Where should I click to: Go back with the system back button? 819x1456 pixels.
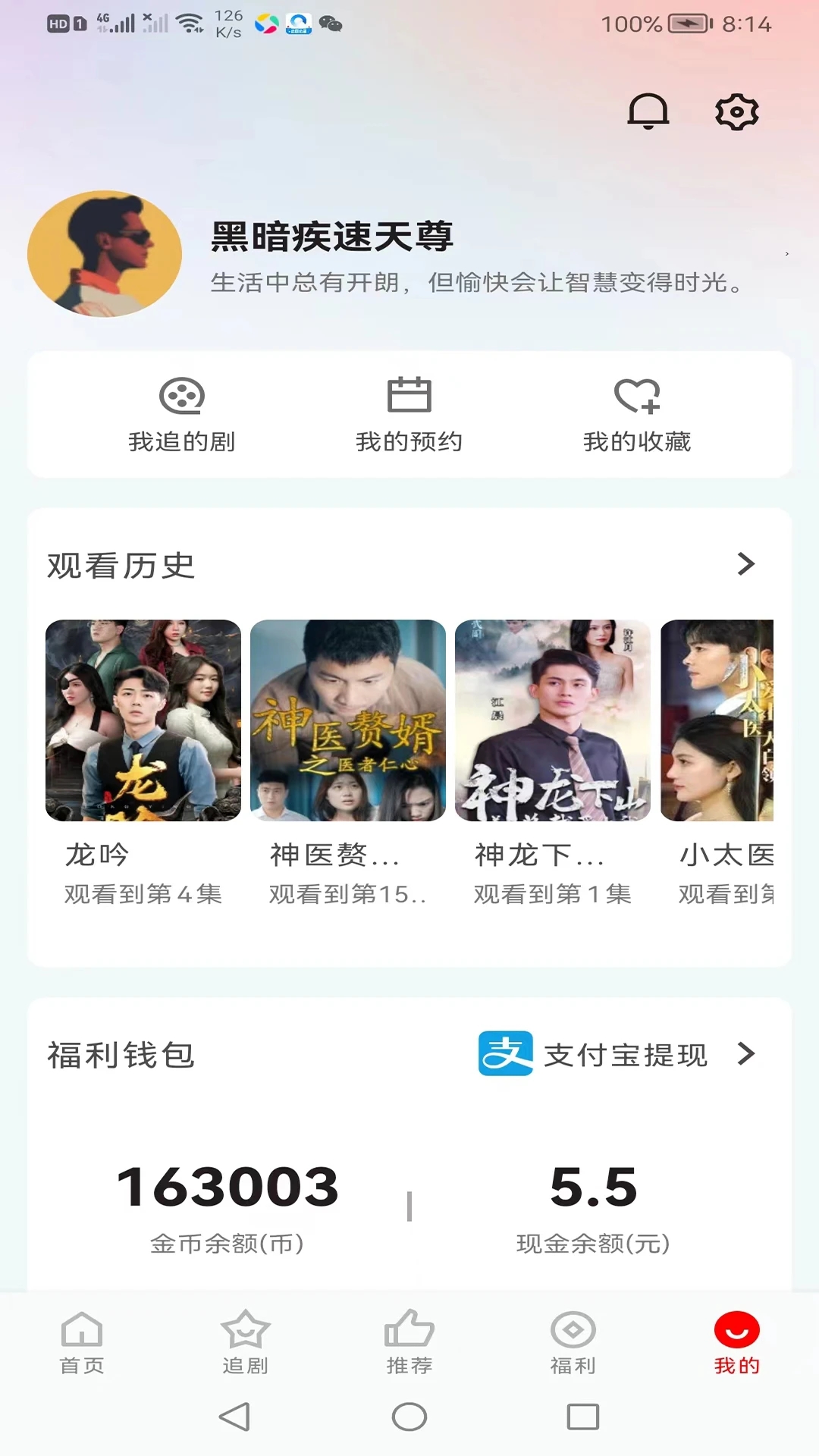(234, 1417)
